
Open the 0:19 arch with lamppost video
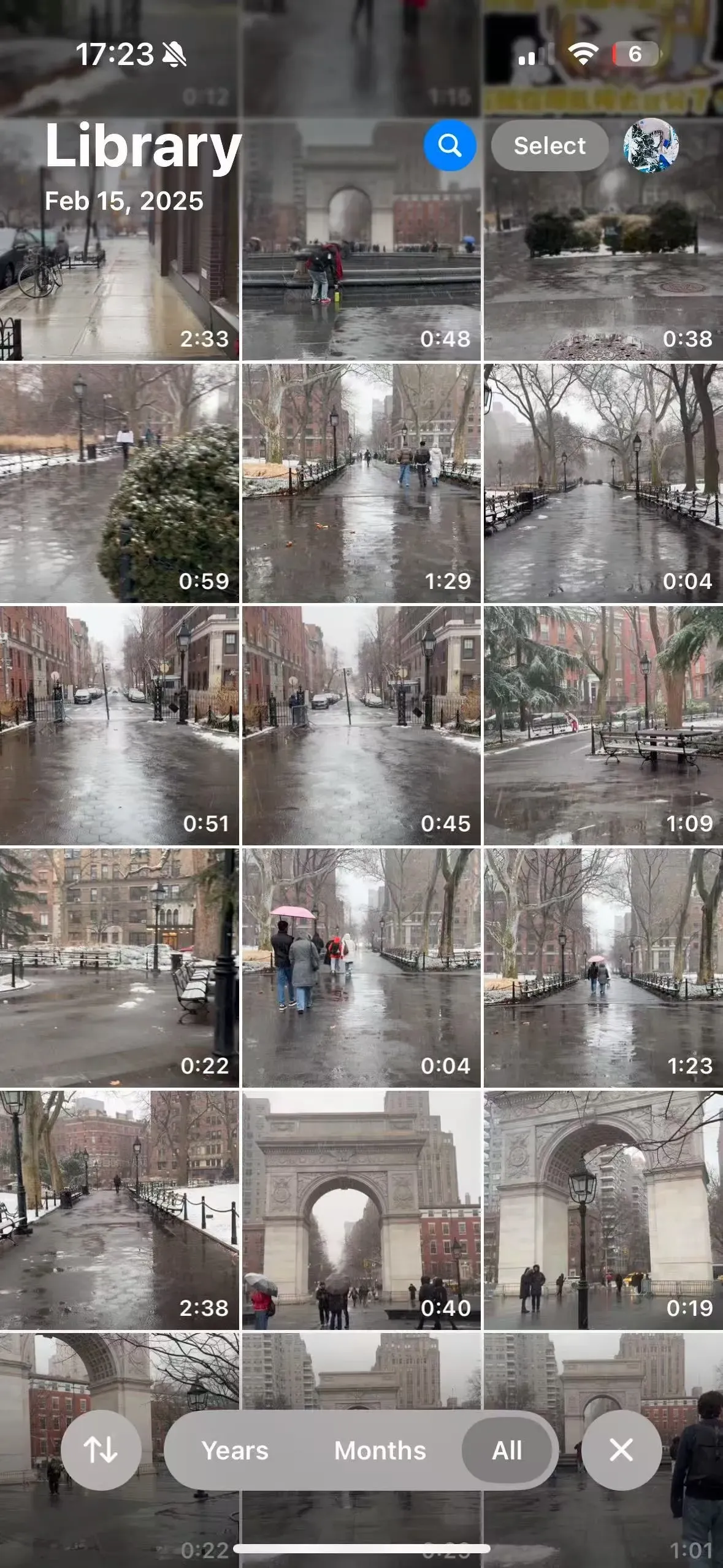[603, 1210]
